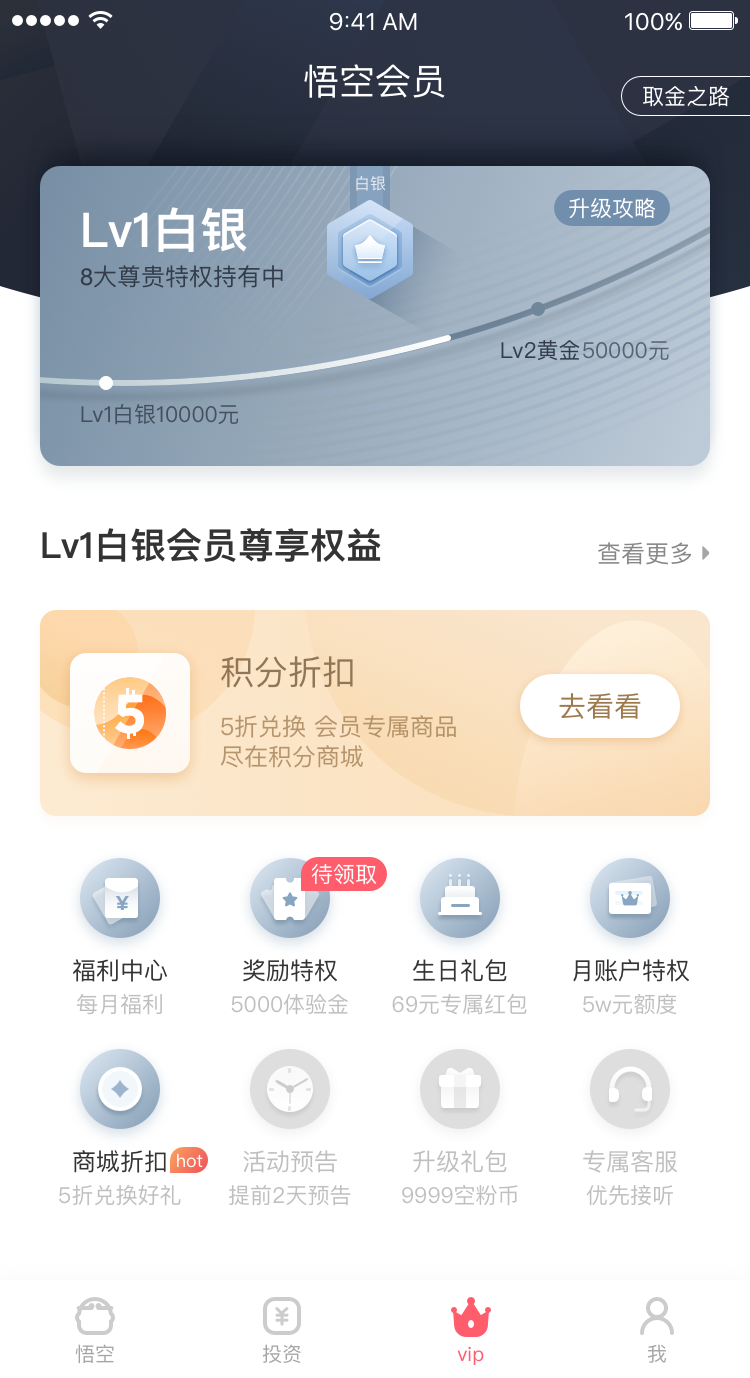Image resolution: width=750 pixels, height=1378 pixels.
Task: Tap 去看看 on the 积分折扣 banner
Action: 600,707
